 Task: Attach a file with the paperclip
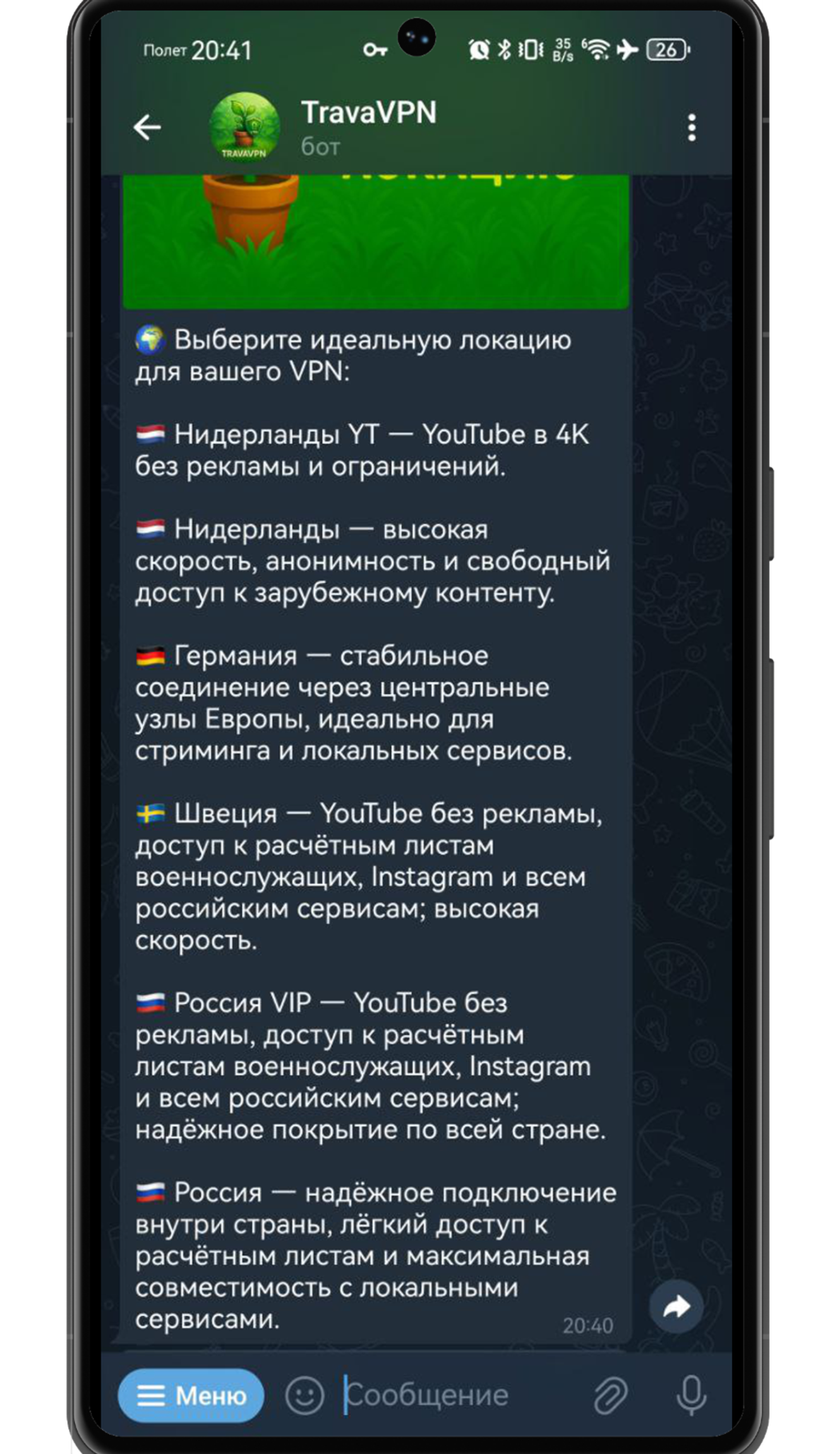click(611, 1395)
